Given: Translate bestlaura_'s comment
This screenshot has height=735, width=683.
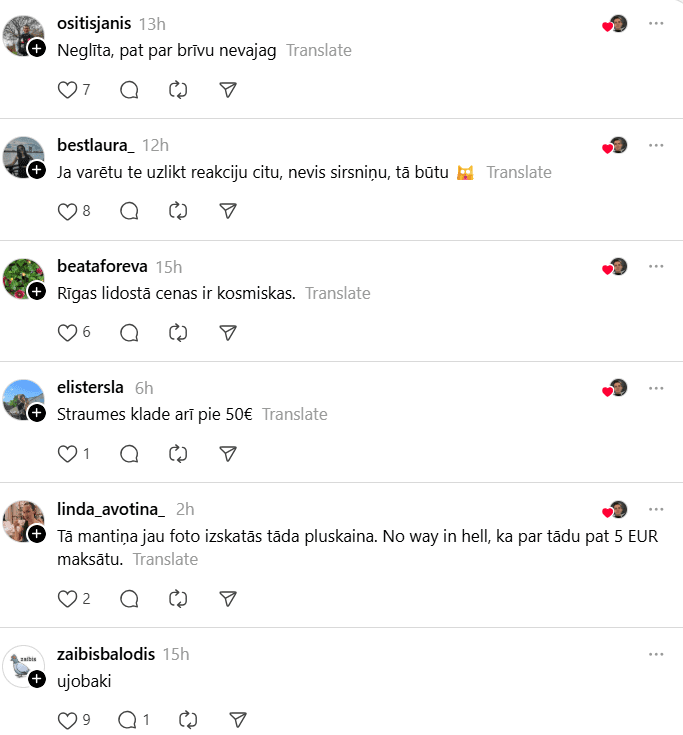Looking at the screenshot, I should [519, 172].
